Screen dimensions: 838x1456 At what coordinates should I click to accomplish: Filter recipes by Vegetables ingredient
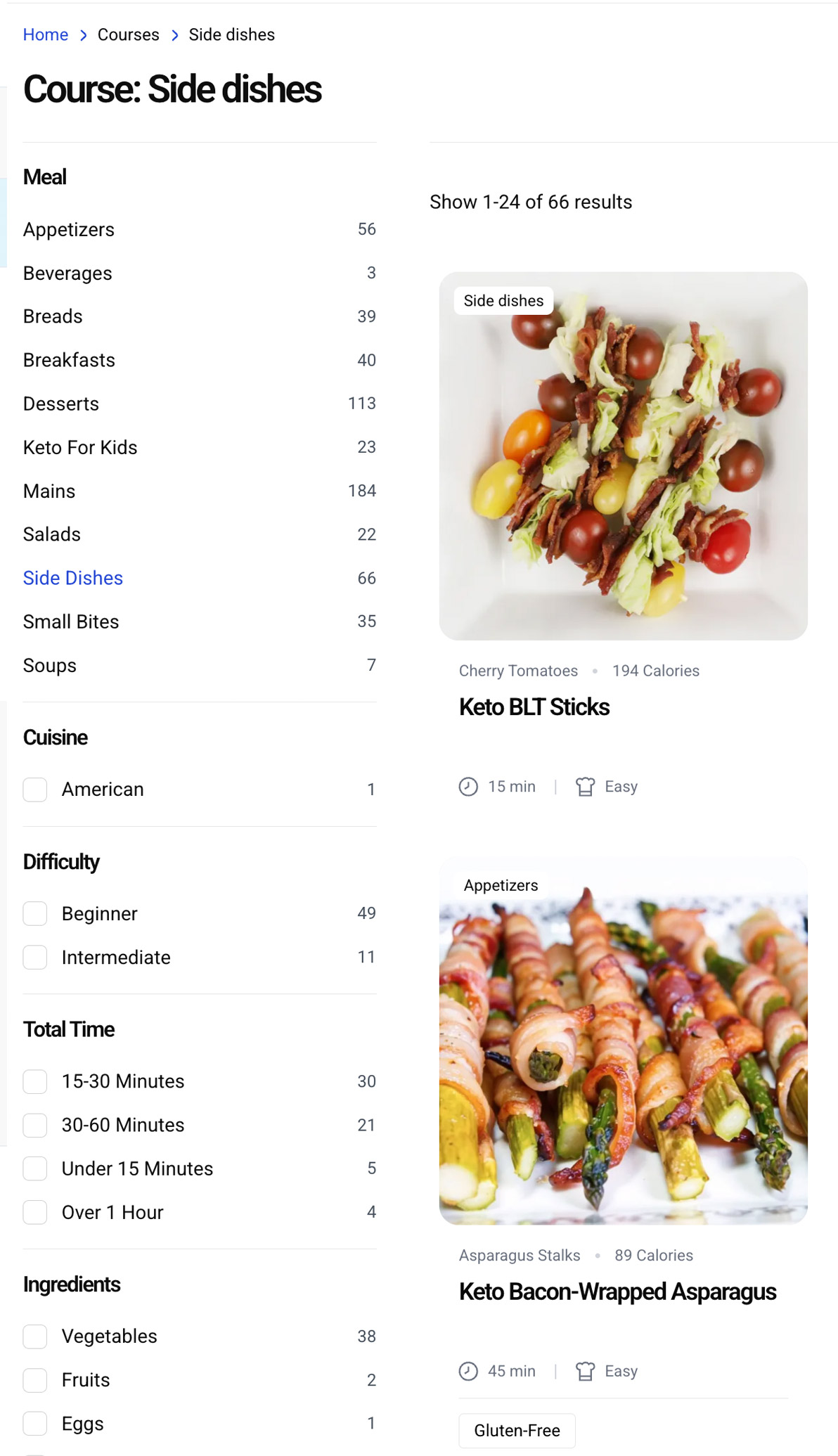(x=35, y=1336)
